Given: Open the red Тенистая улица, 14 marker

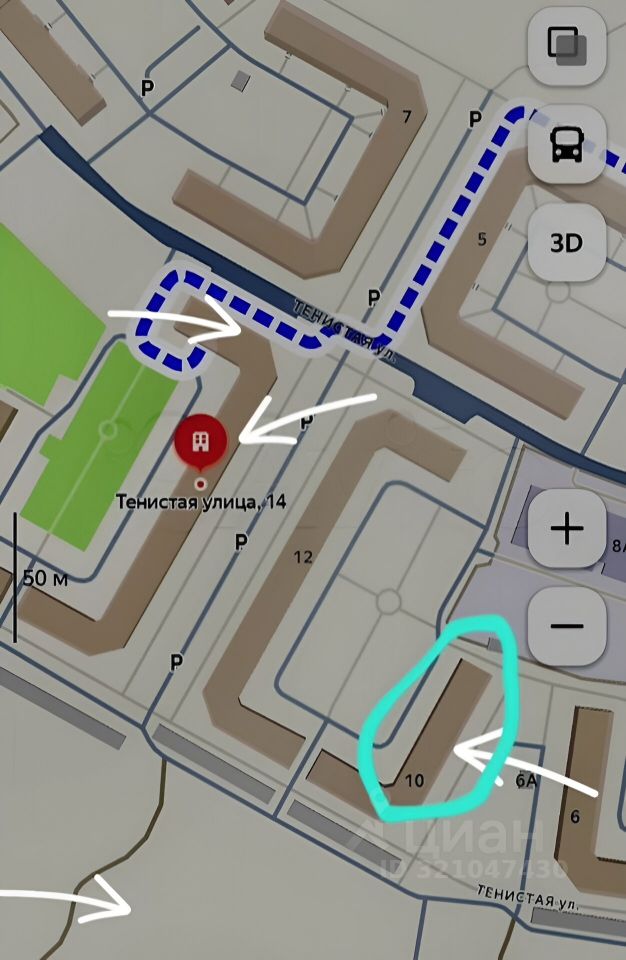Looking at the screenshot, I should [x=202, y=440].
